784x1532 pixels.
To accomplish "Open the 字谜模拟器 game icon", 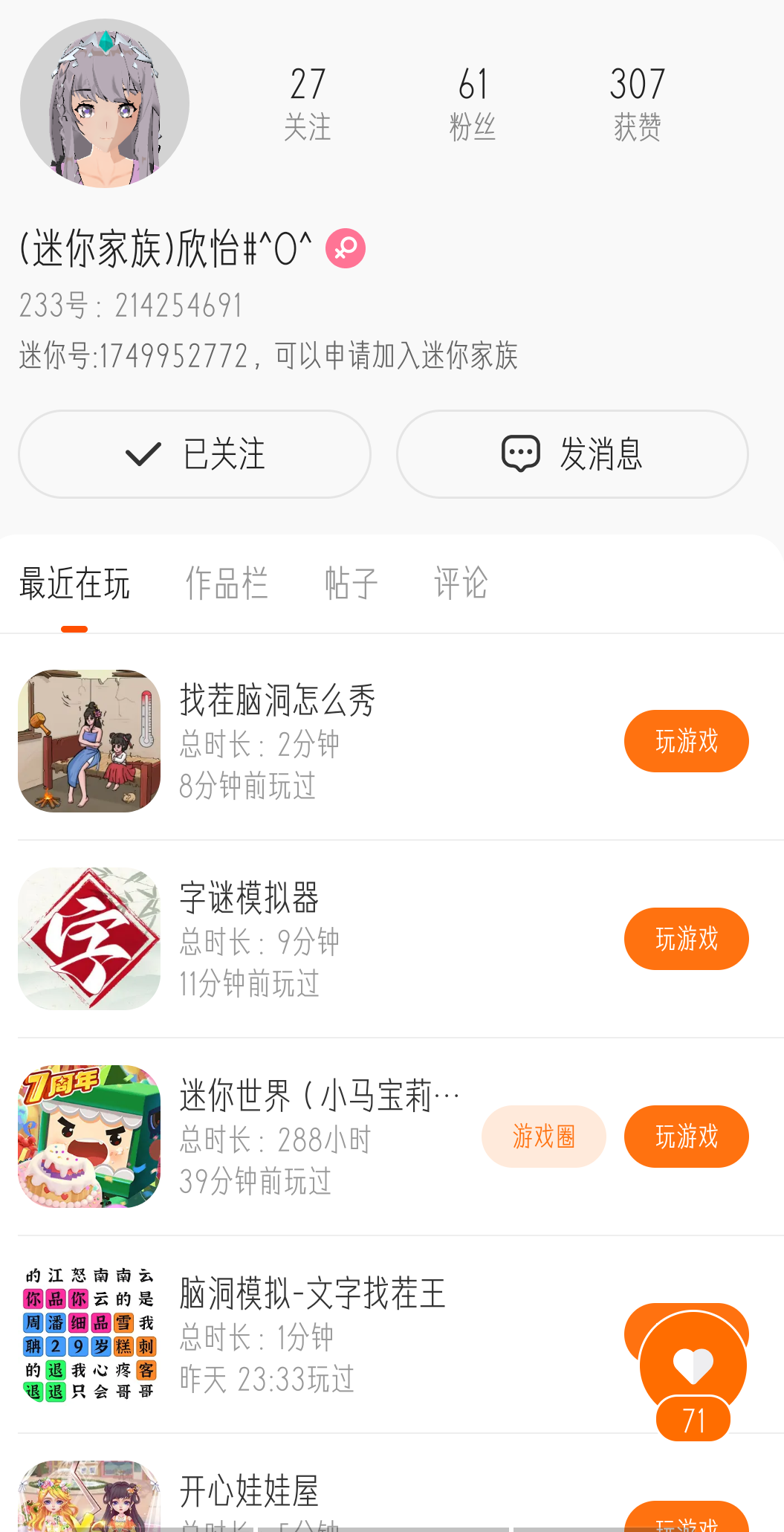I will point(89,939).
